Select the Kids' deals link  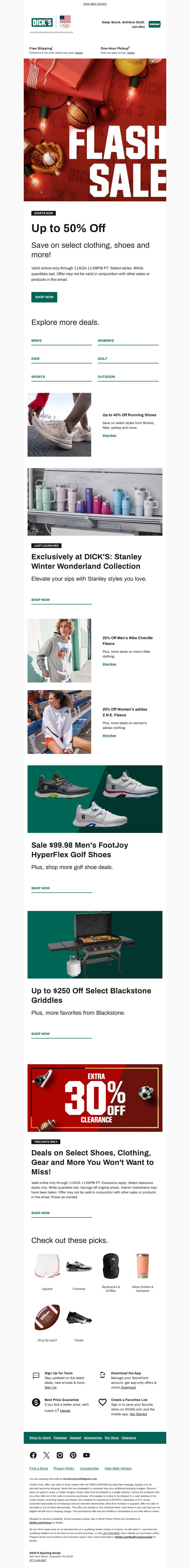[x=36, y=359]
